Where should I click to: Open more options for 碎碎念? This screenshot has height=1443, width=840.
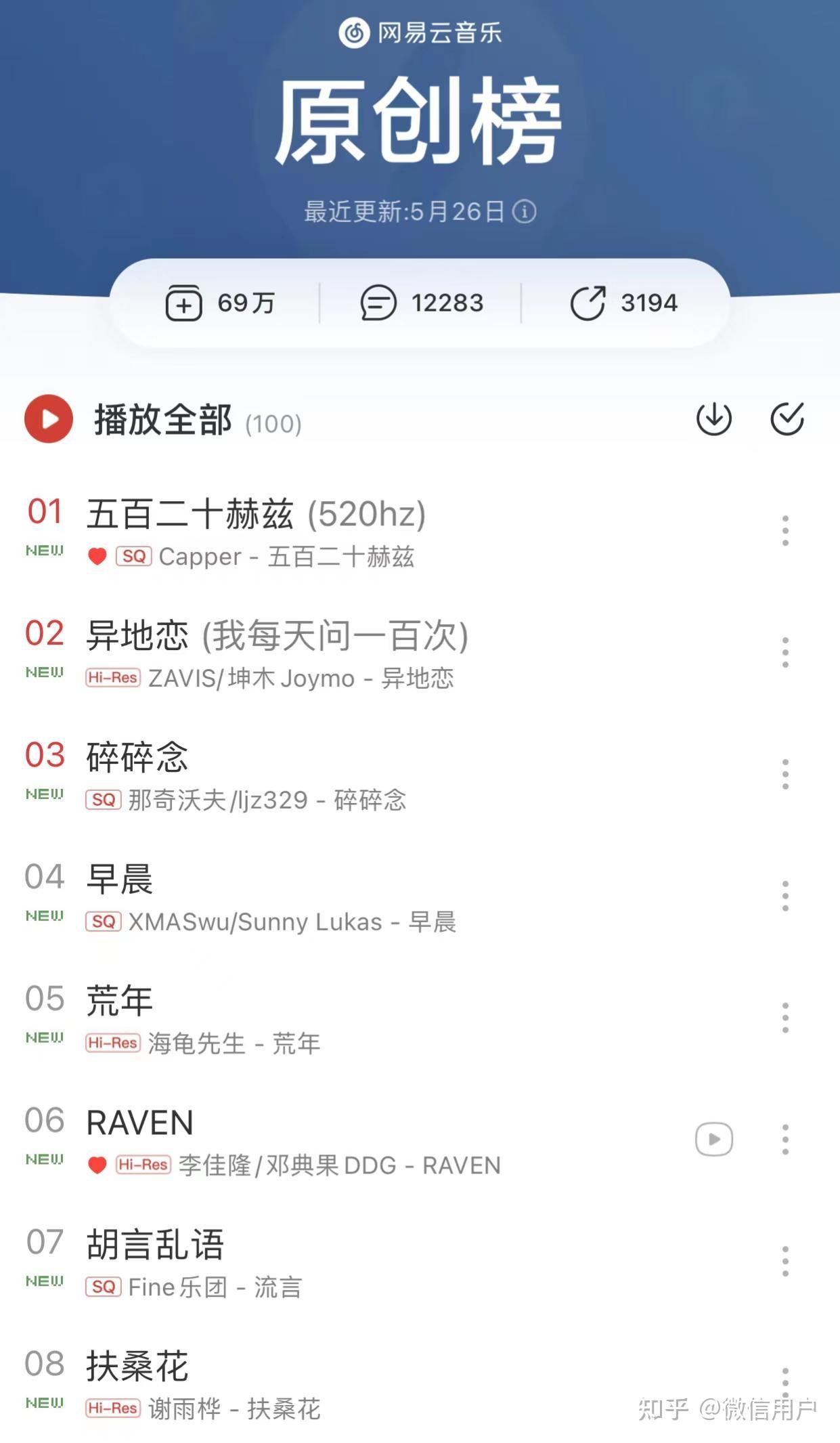point(785,773)
